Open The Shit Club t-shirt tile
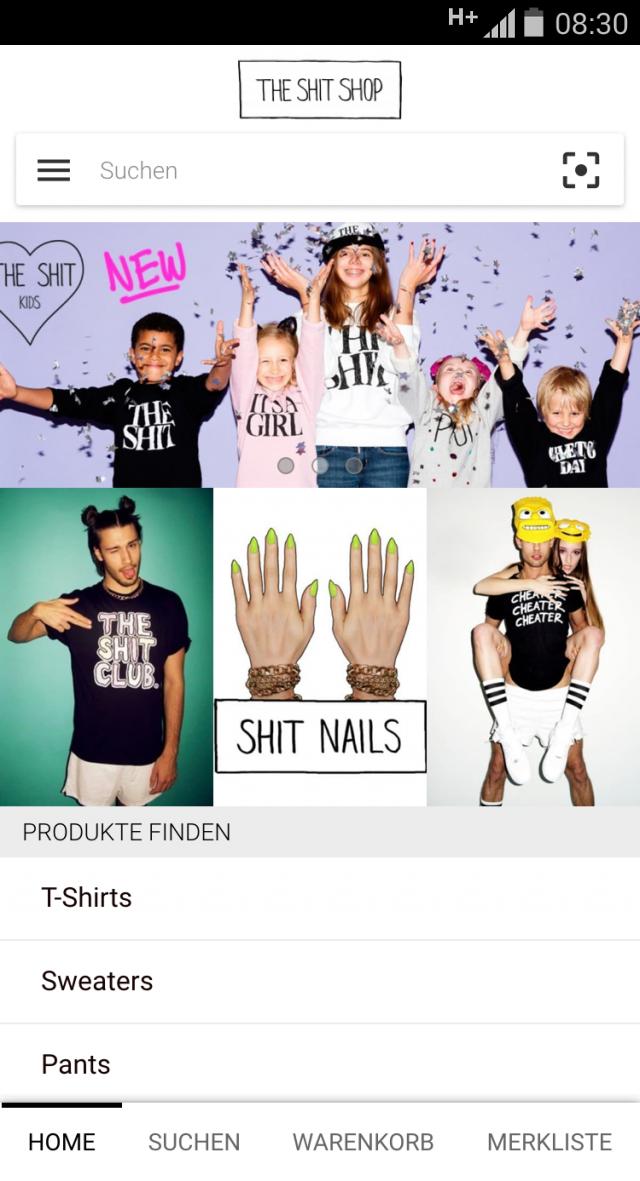This screenshot has height=1181, width=640. [x=106, y=647]
